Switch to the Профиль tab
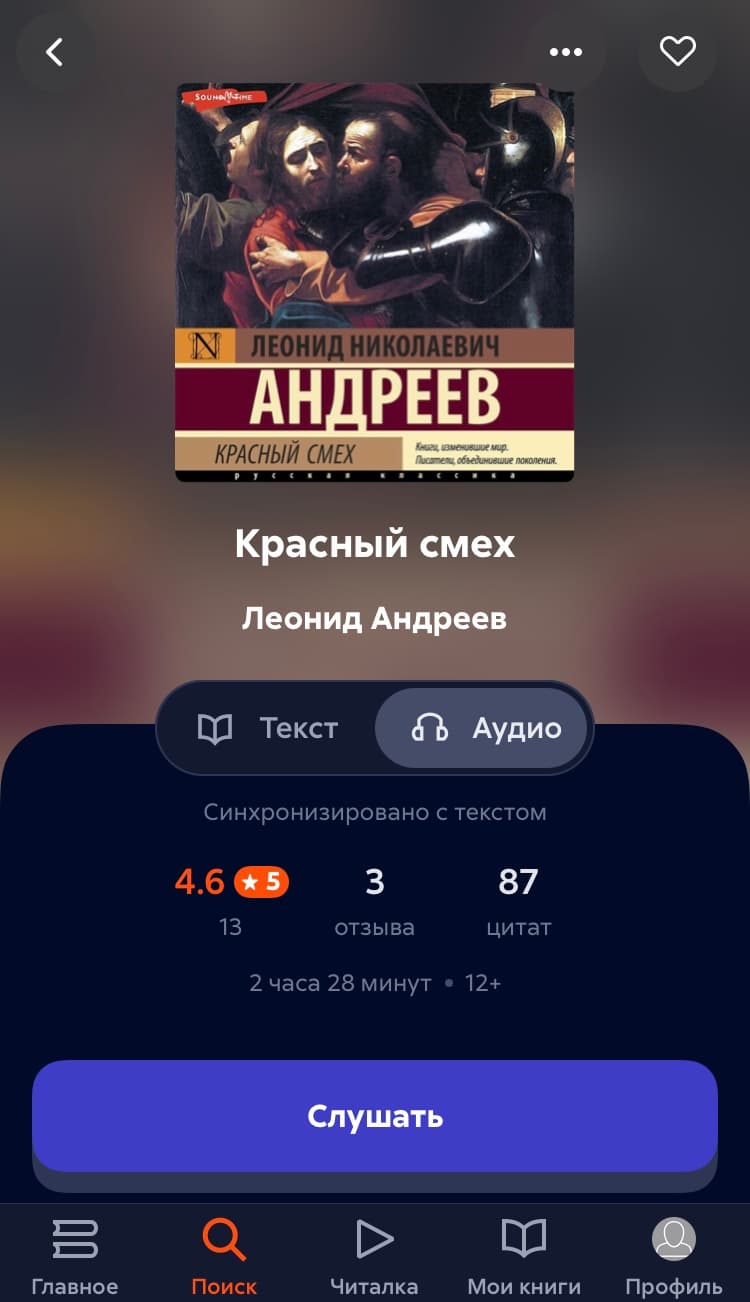Viewport: 750px width, 1302px height. 674,1256
